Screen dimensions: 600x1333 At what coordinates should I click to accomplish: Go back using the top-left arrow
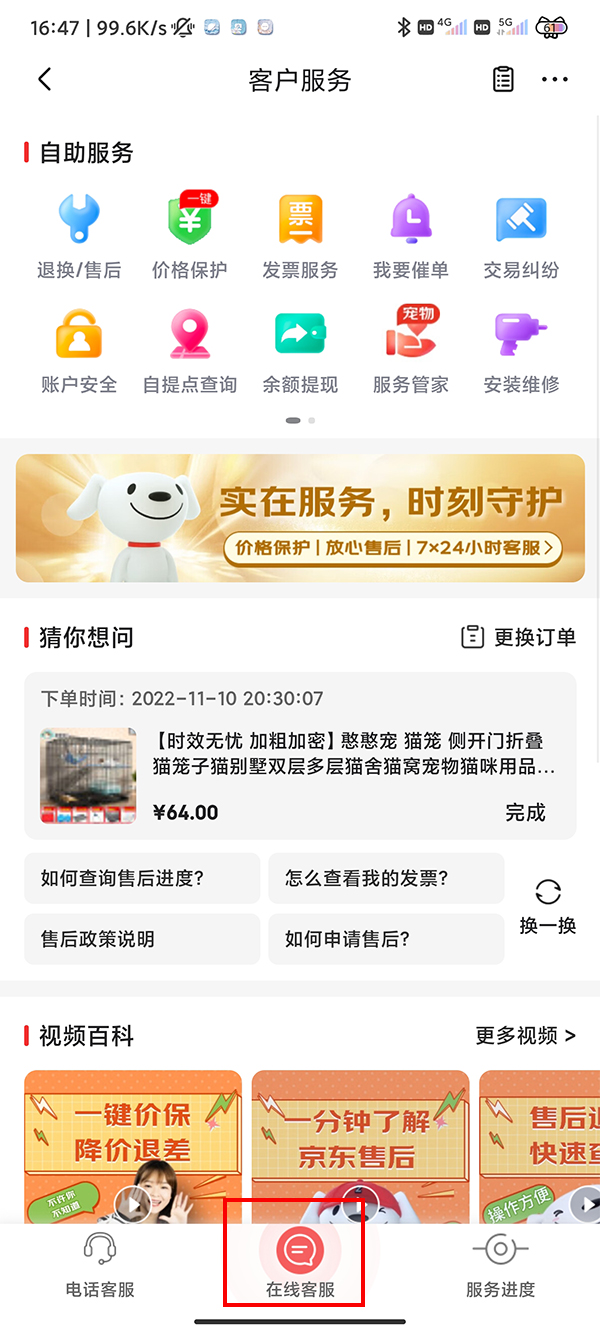click(44, 80)
